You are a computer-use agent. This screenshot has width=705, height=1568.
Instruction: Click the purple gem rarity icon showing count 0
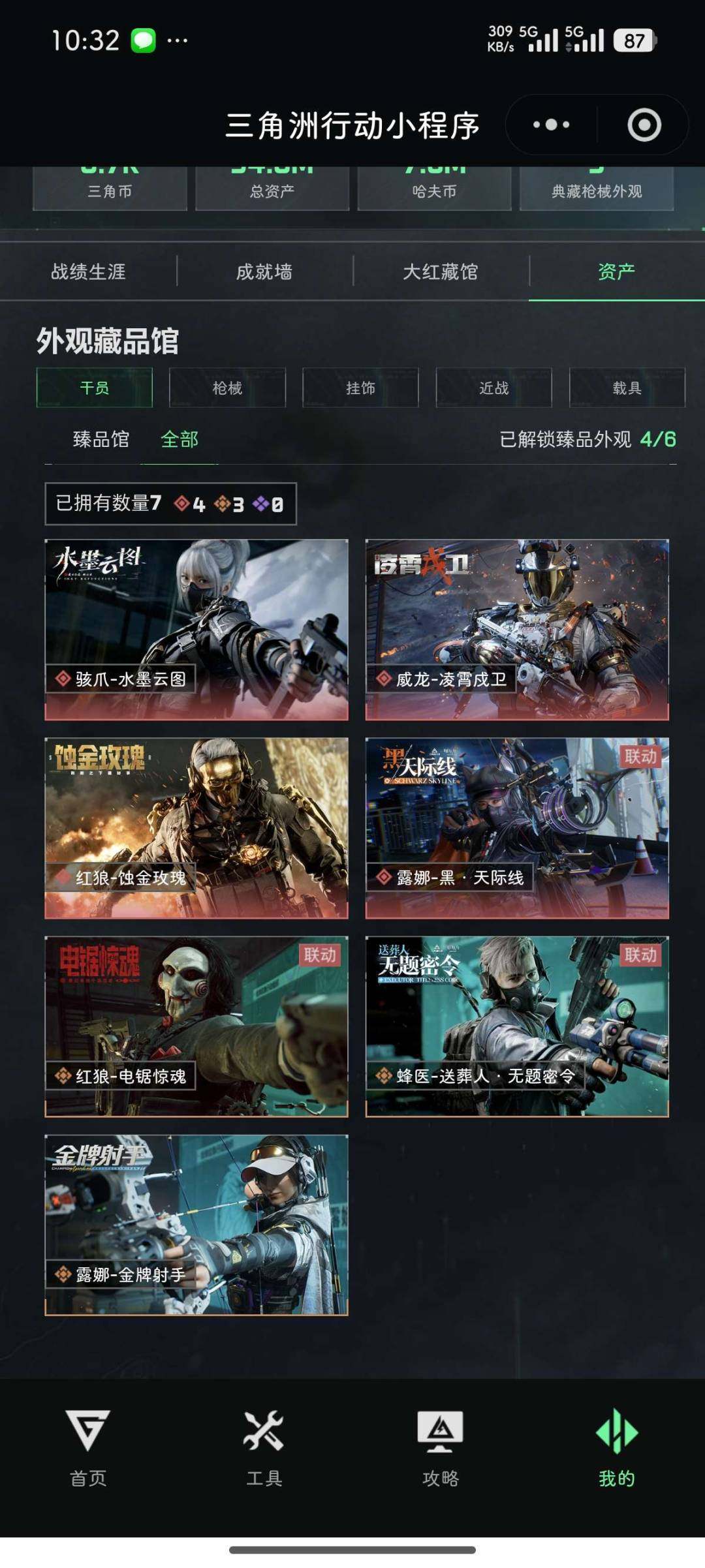coord(261,504)
